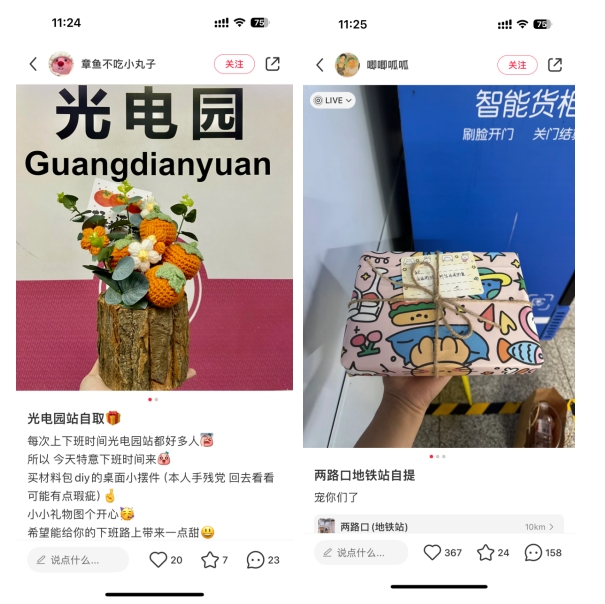Go back from 章鱼不吃小丸子's post
605x604 pixels.
33,64
